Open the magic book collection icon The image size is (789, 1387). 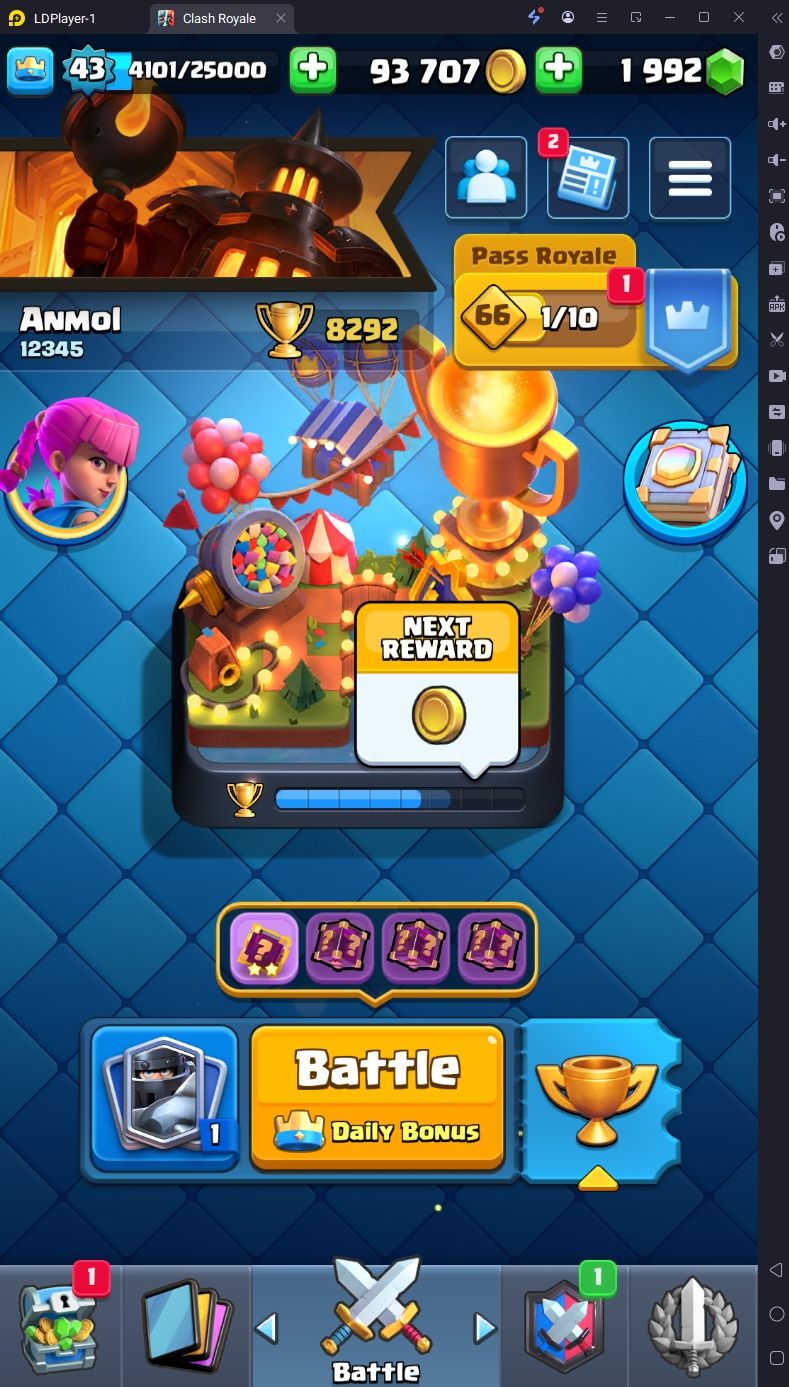(686, 482)
